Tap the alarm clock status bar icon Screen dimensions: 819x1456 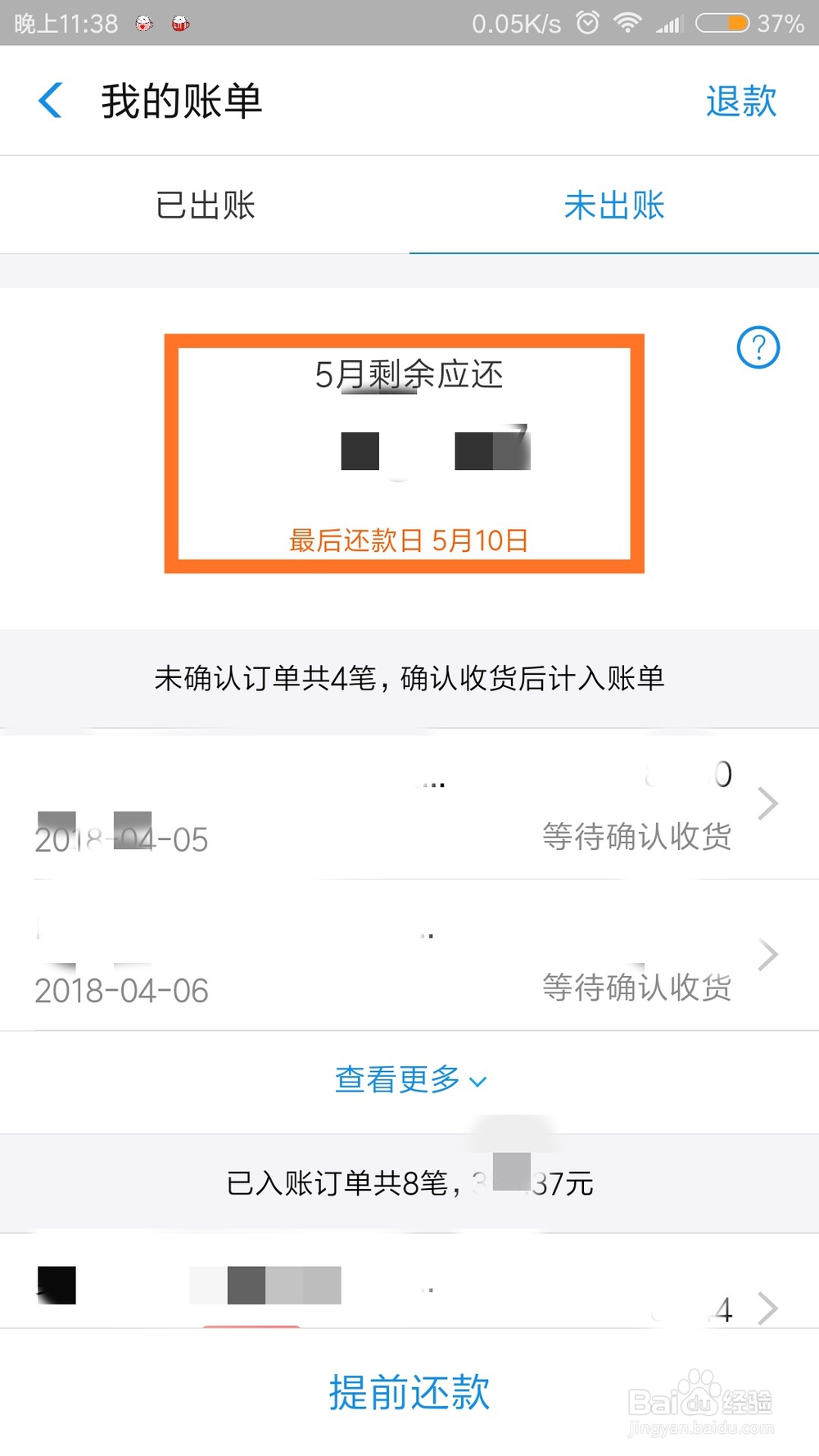coord(586,23)
